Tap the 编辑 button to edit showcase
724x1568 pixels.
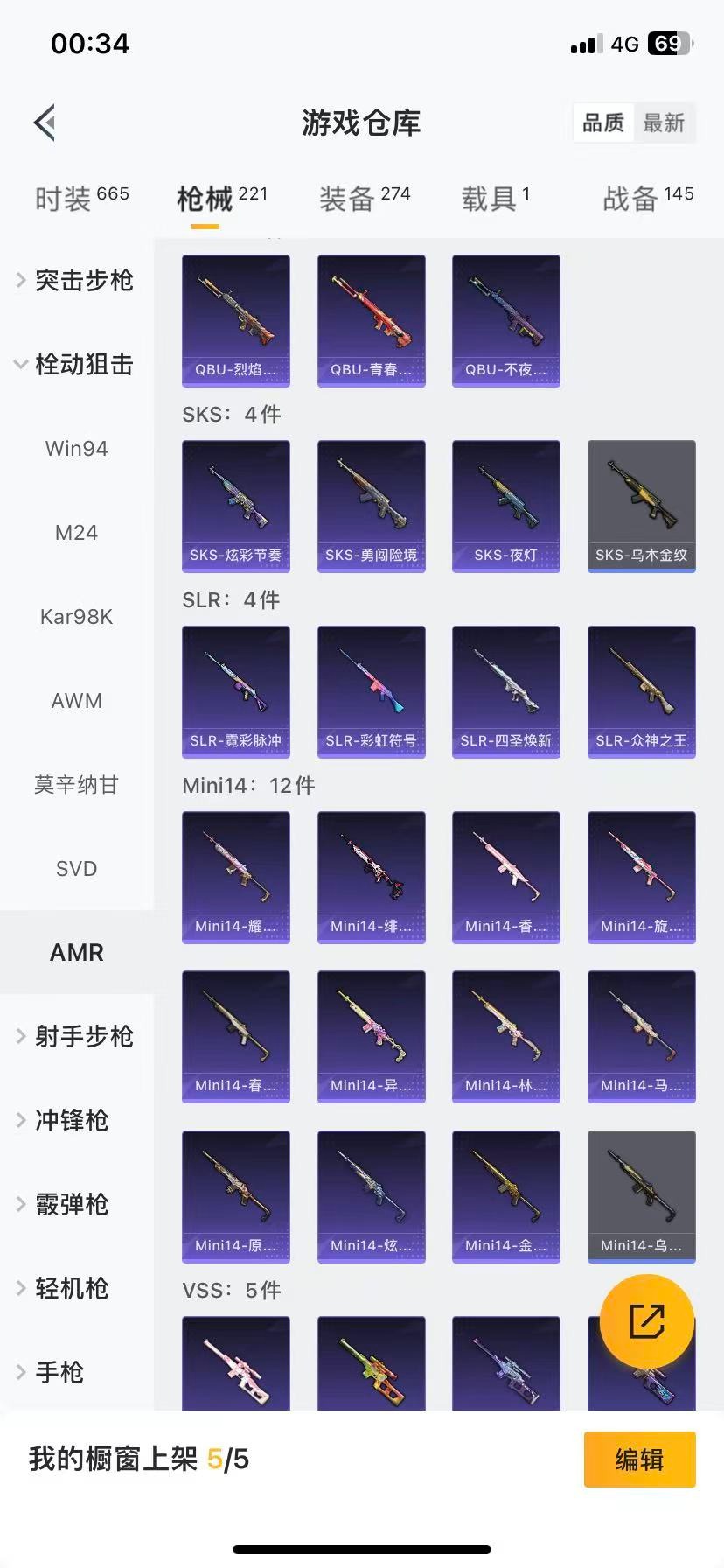click(639, 1459)
